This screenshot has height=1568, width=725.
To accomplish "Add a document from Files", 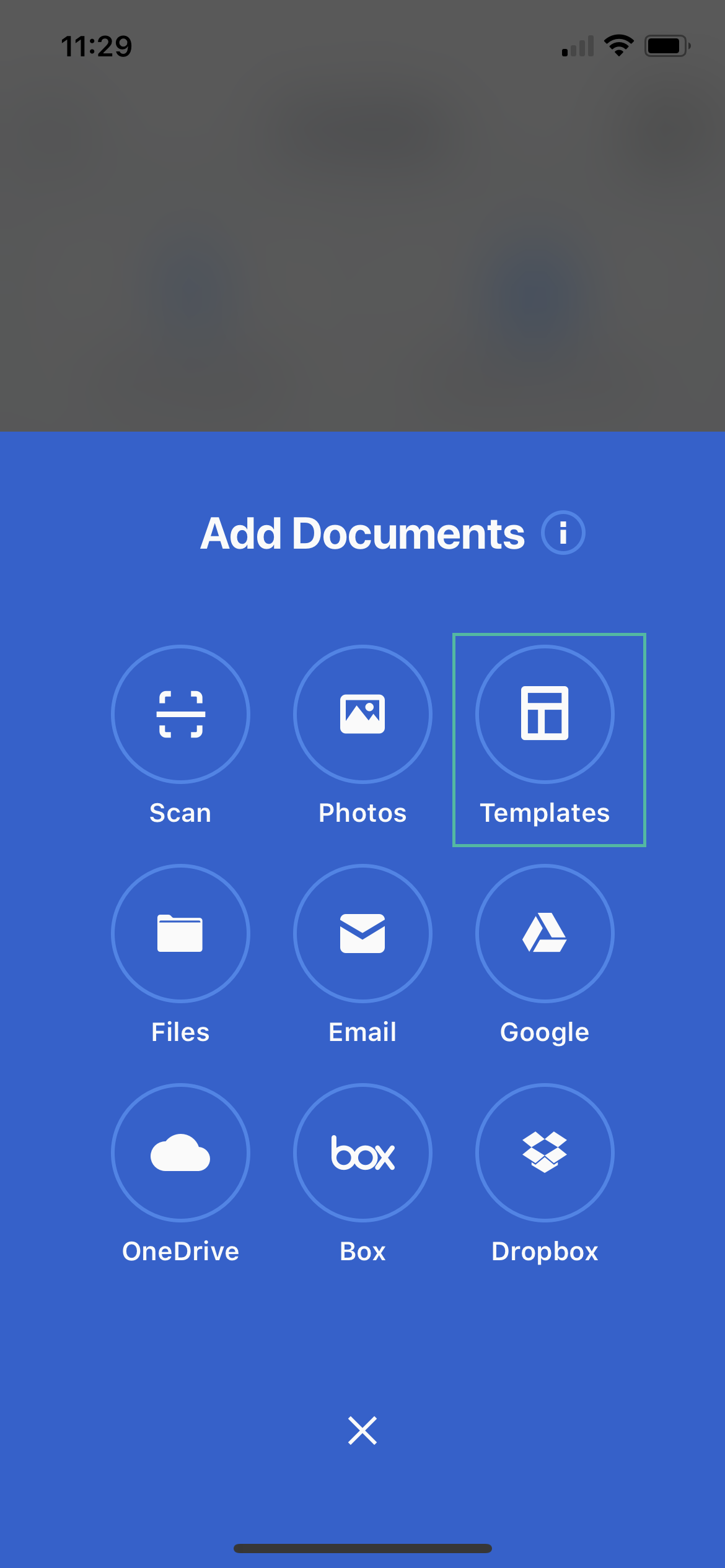I will pos(180,933).
